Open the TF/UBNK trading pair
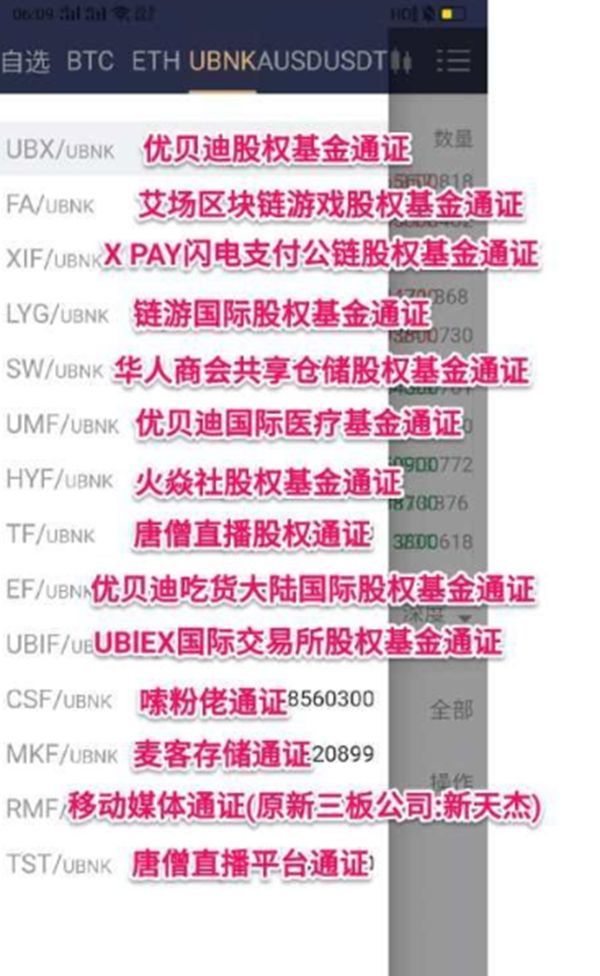Viewport: 600px width, 976px height. coord(50,533)
